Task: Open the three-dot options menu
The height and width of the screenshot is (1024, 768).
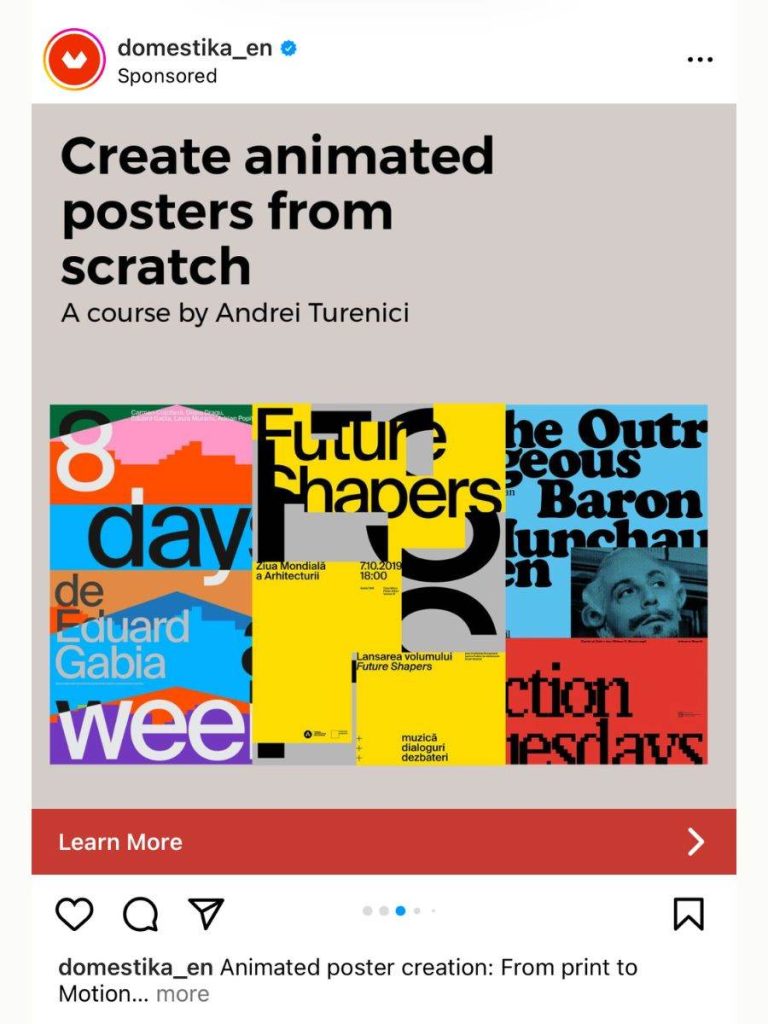Action: point(700,60)
